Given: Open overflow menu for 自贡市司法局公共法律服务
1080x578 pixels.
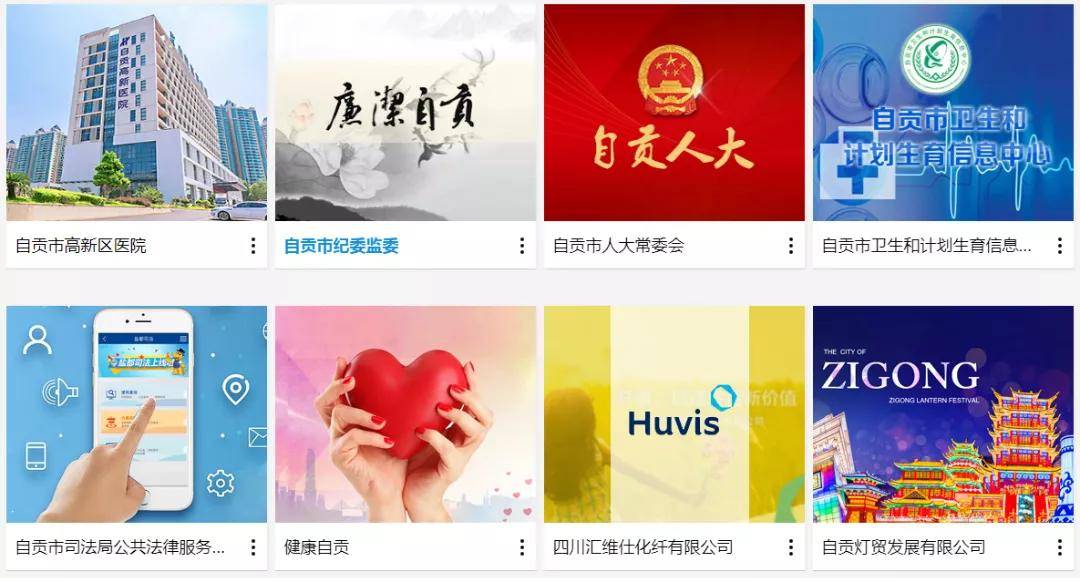Looking at the screenshot, I should (x=253, y=548).
